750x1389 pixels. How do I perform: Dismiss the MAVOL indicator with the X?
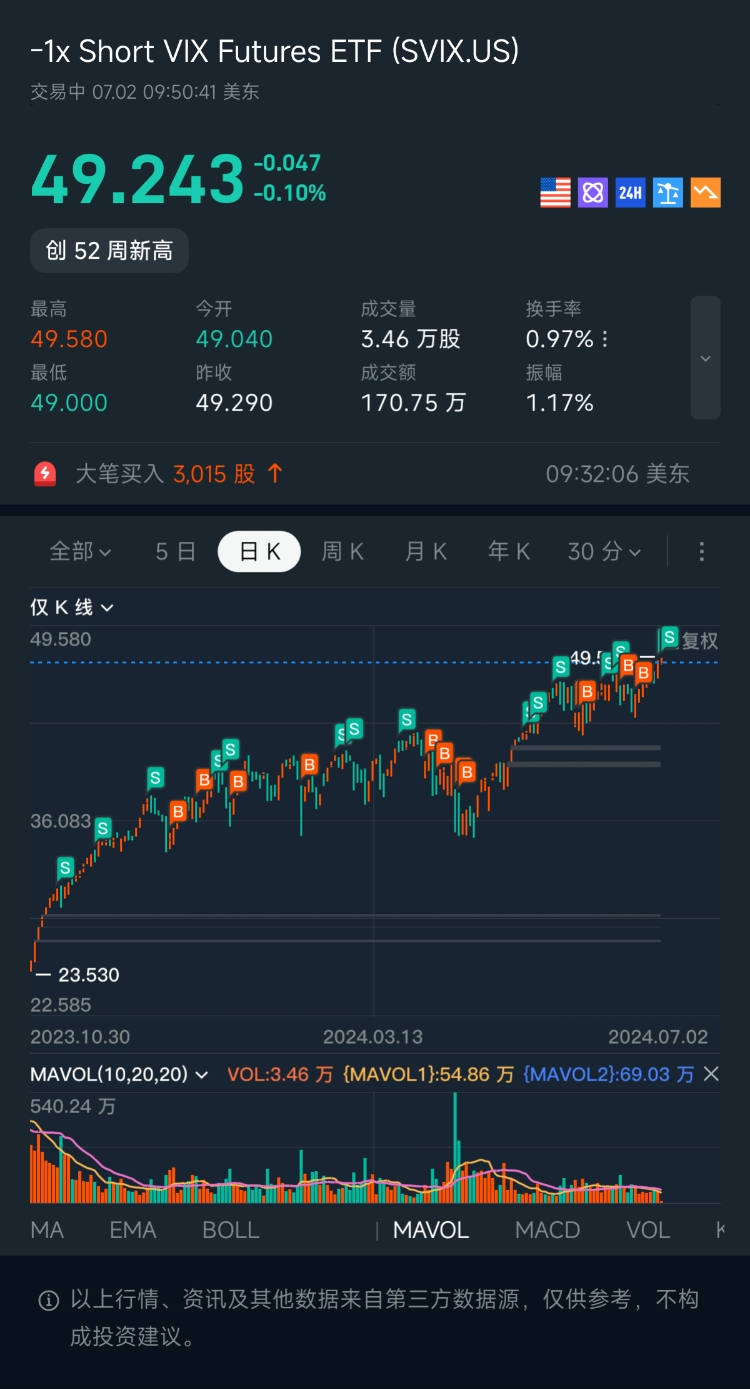pos(712,1074)
